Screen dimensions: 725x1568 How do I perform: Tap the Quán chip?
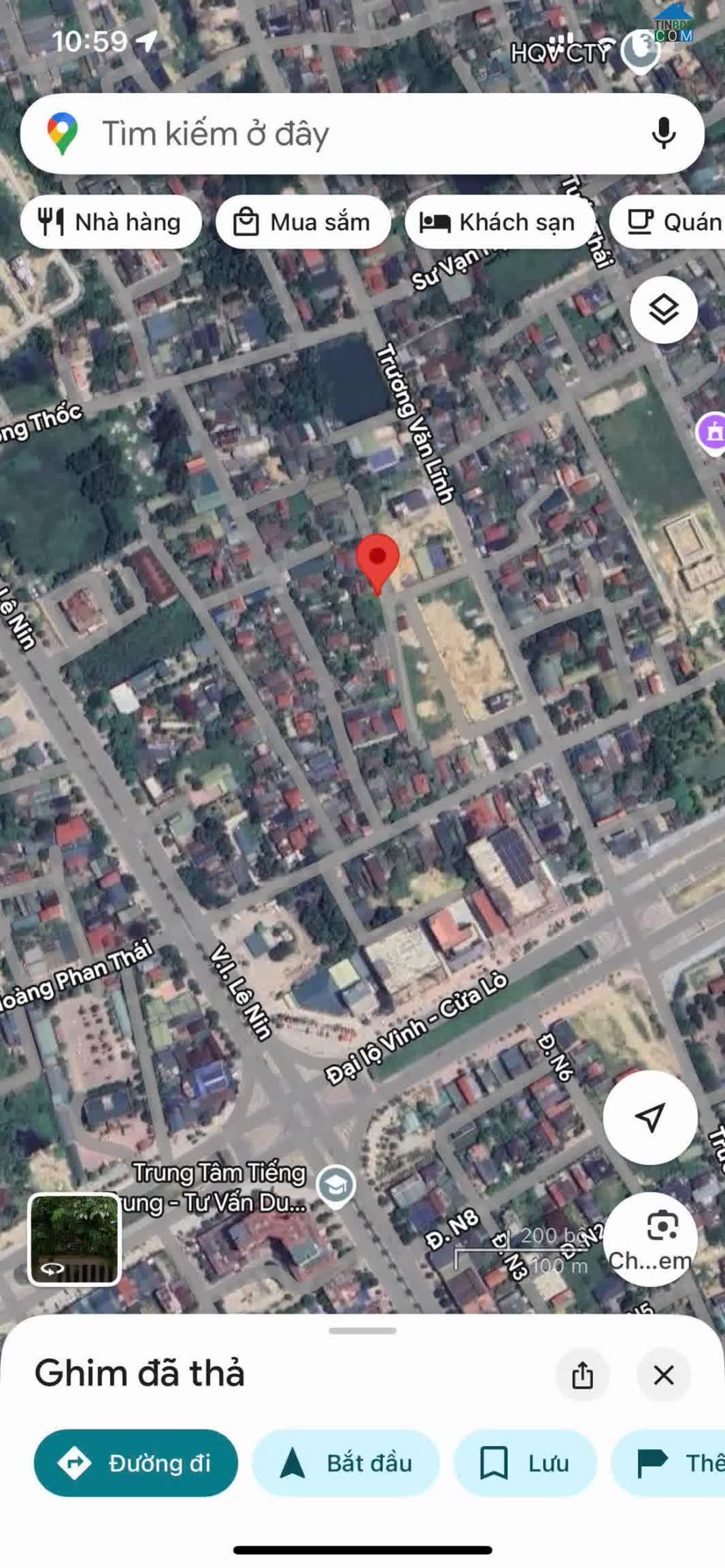tap(670, 222)
